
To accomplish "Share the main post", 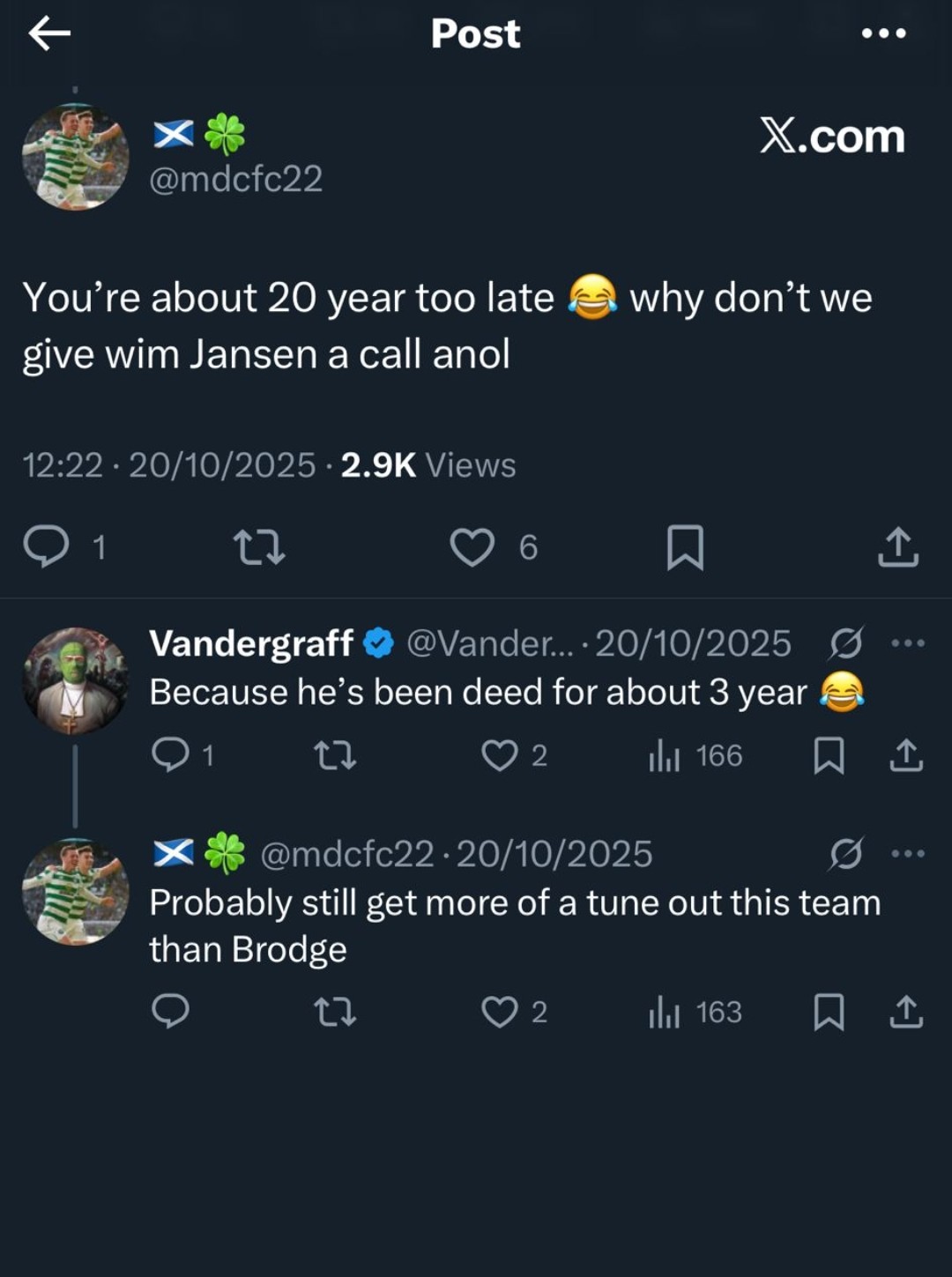I will click(x=898, y=546).
